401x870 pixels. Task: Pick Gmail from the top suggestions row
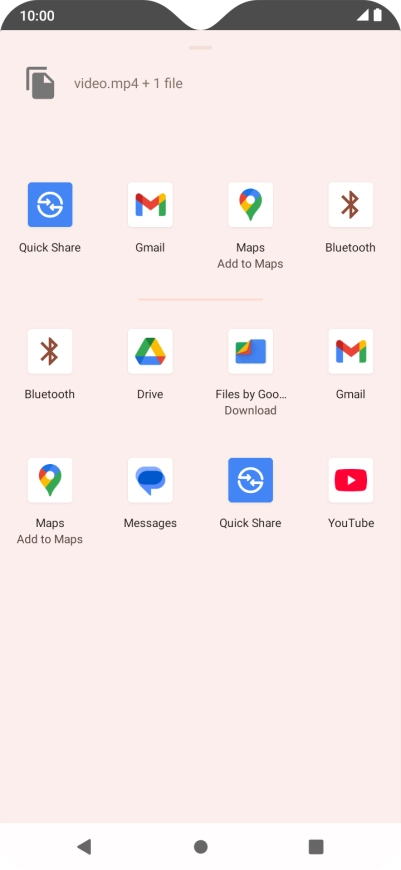(150, 218)
